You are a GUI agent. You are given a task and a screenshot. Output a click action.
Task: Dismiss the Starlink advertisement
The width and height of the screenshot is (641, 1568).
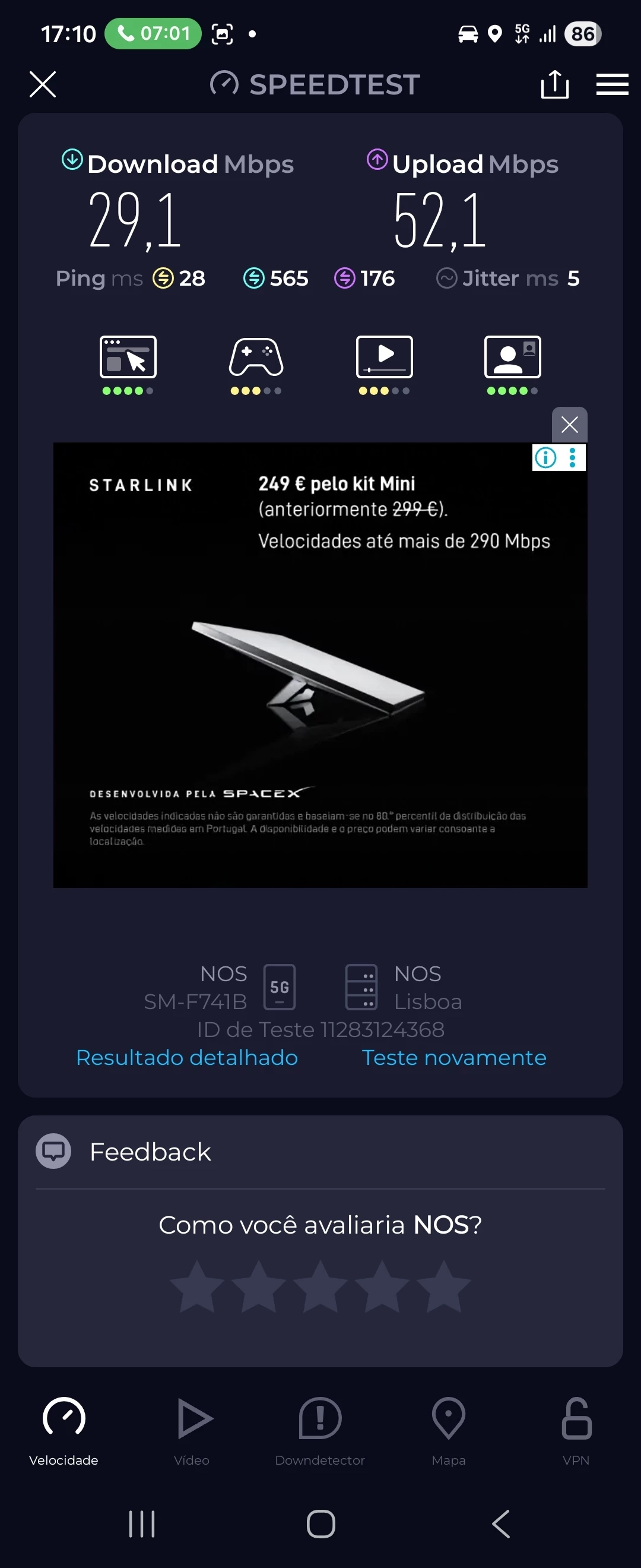point(569,424)
